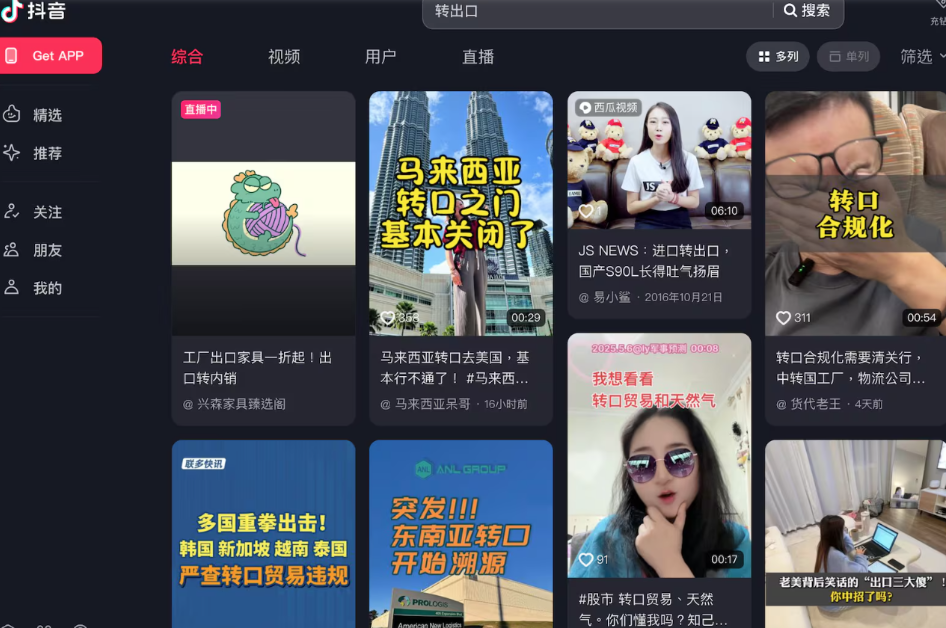Switch to the 用户 results tab
The height and width of the screenshot is (628, 946).
(x=380, y=57)
